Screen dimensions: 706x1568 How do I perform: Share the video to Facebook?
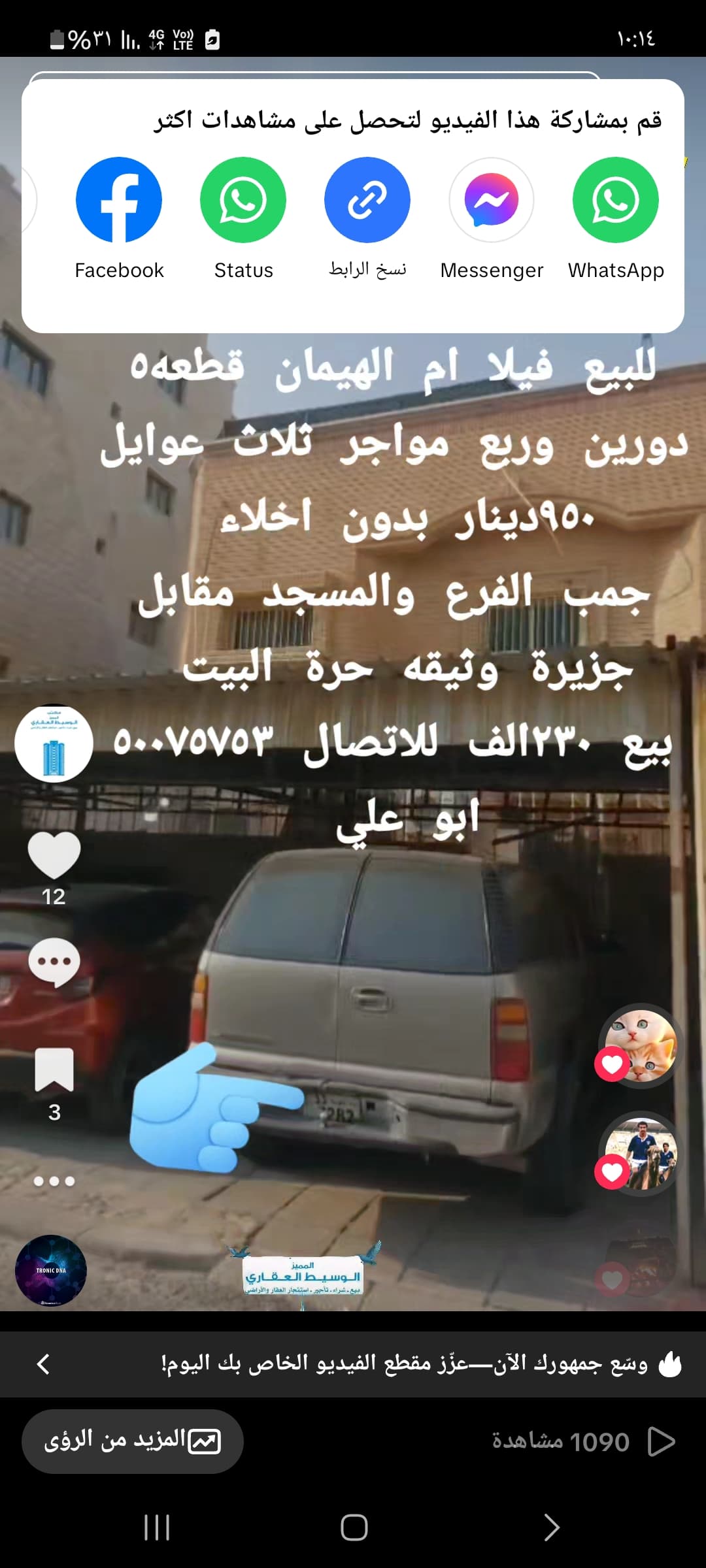click(x=120, y=200)
